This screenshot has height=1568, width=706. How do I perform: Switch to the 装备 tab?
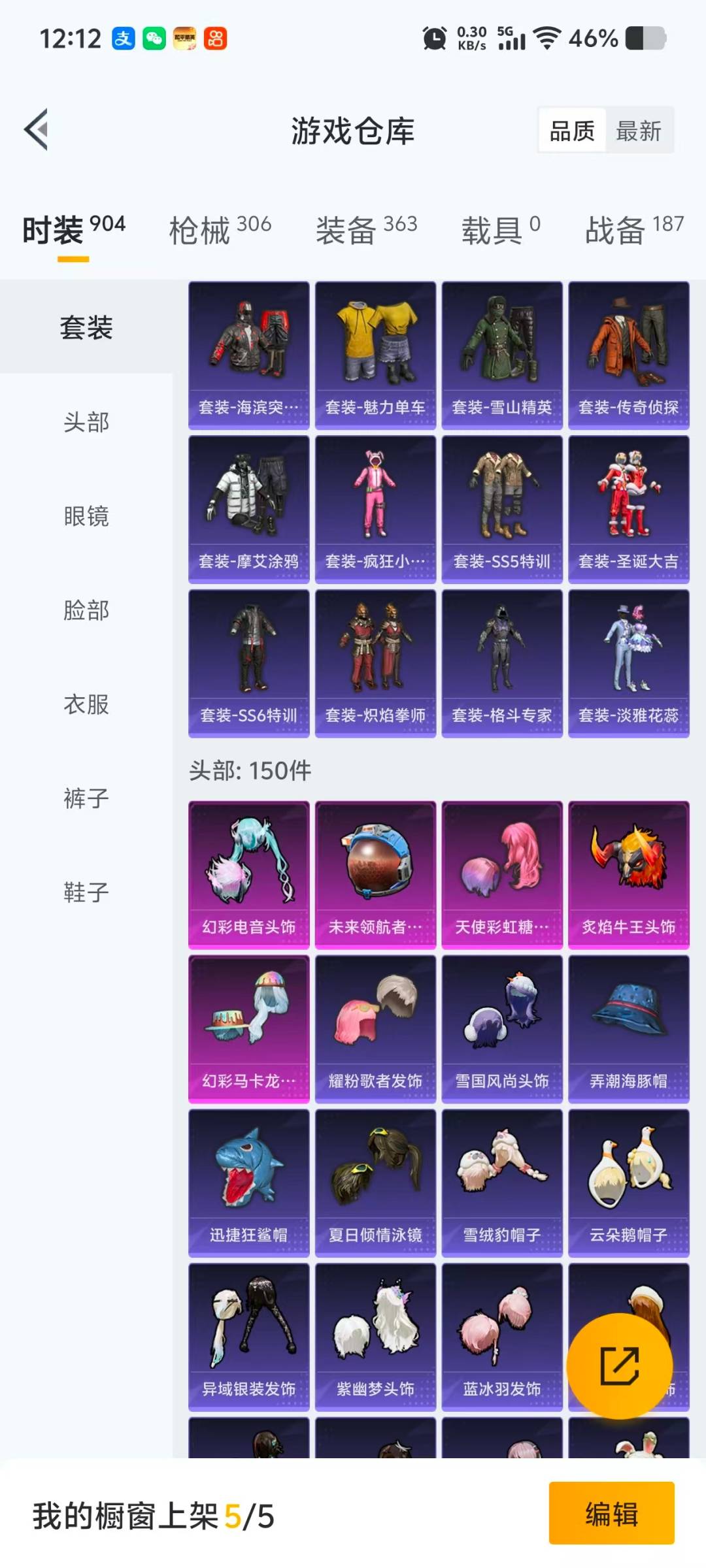tap(366, 230)
